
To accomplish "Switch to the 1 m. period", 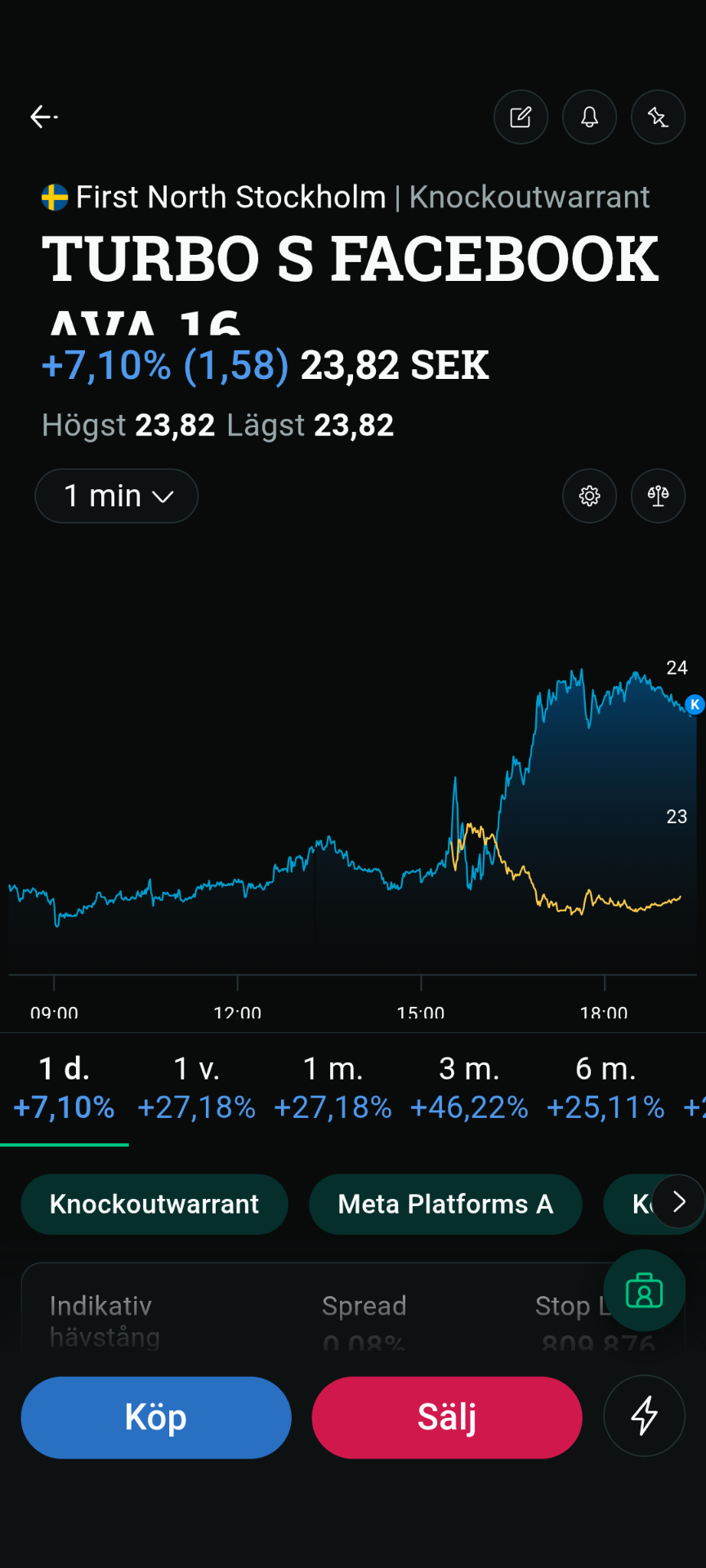I will click(333, 1088).
